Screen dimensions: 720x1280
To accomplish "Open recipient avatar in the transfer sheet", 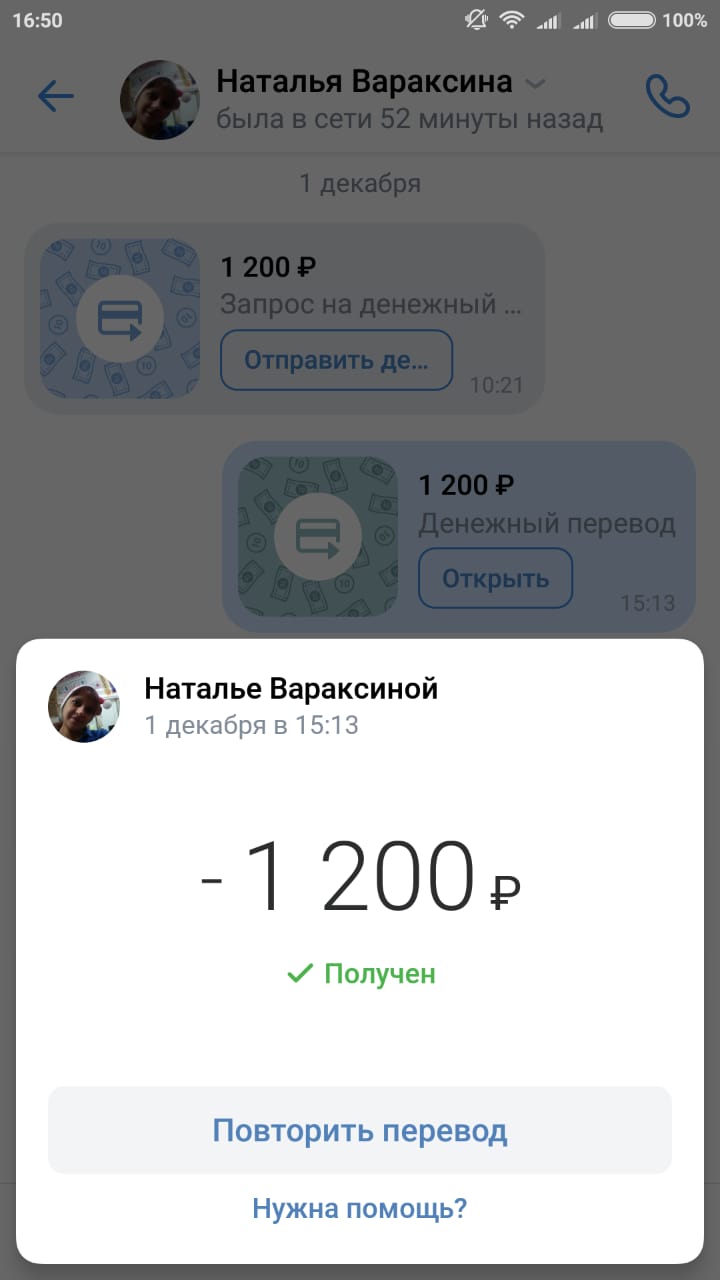I will 84,707.
